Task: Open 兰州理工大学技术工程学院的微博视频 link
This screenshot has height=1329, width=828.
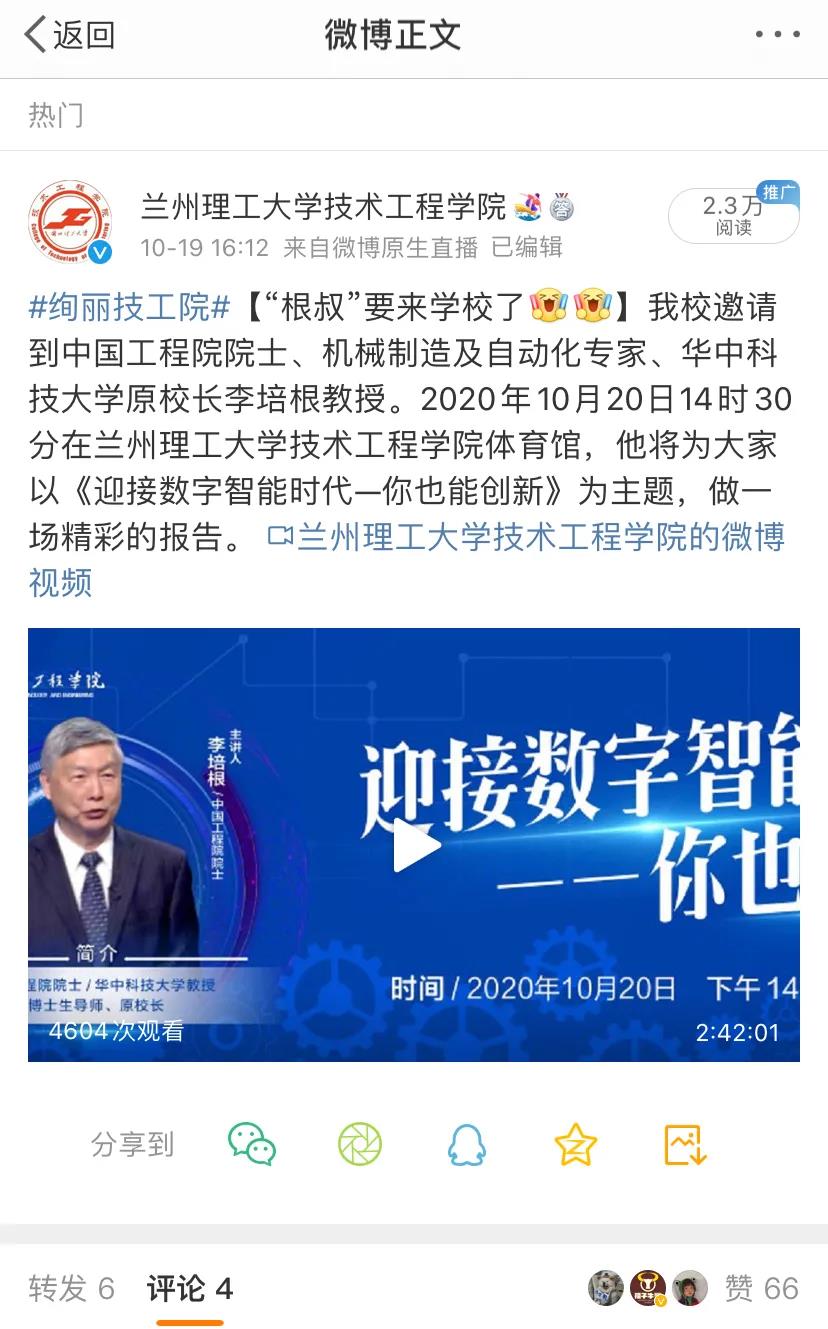Action: point(540,537)
